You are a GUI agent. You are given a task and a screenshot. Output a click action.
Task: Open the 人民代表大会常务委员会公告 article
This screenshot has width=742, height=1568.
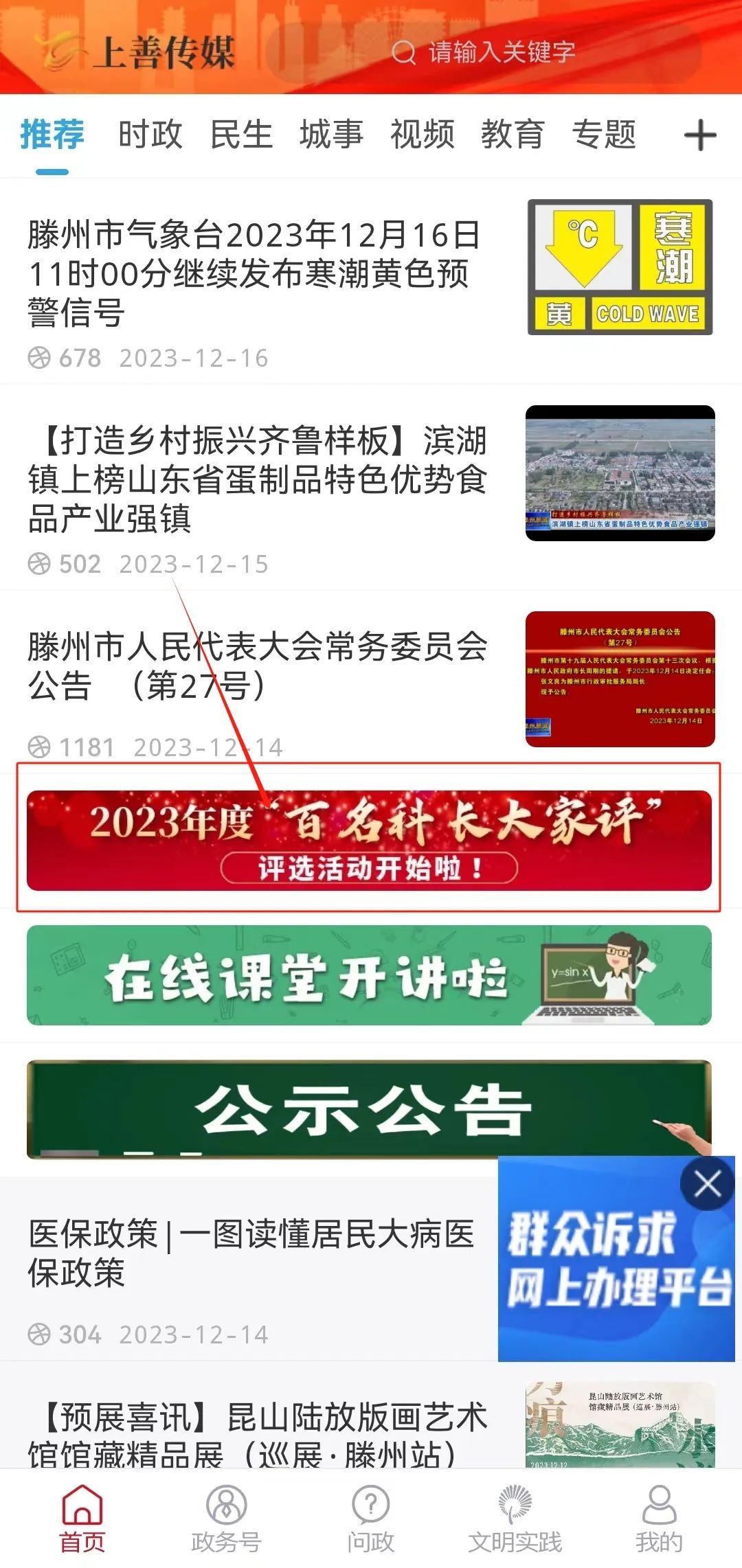point(257,666)
